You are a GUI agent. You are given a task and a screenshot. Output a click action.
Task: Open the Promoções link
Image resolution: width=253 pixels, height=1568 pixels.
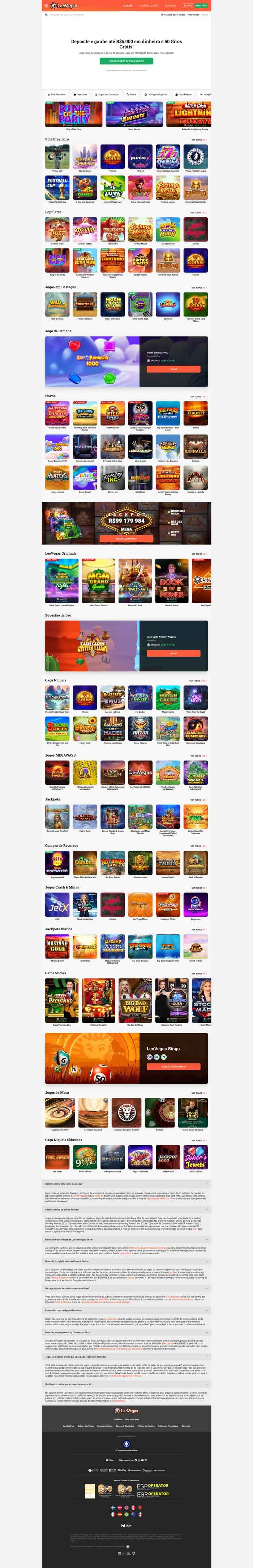tap(193, 14)
